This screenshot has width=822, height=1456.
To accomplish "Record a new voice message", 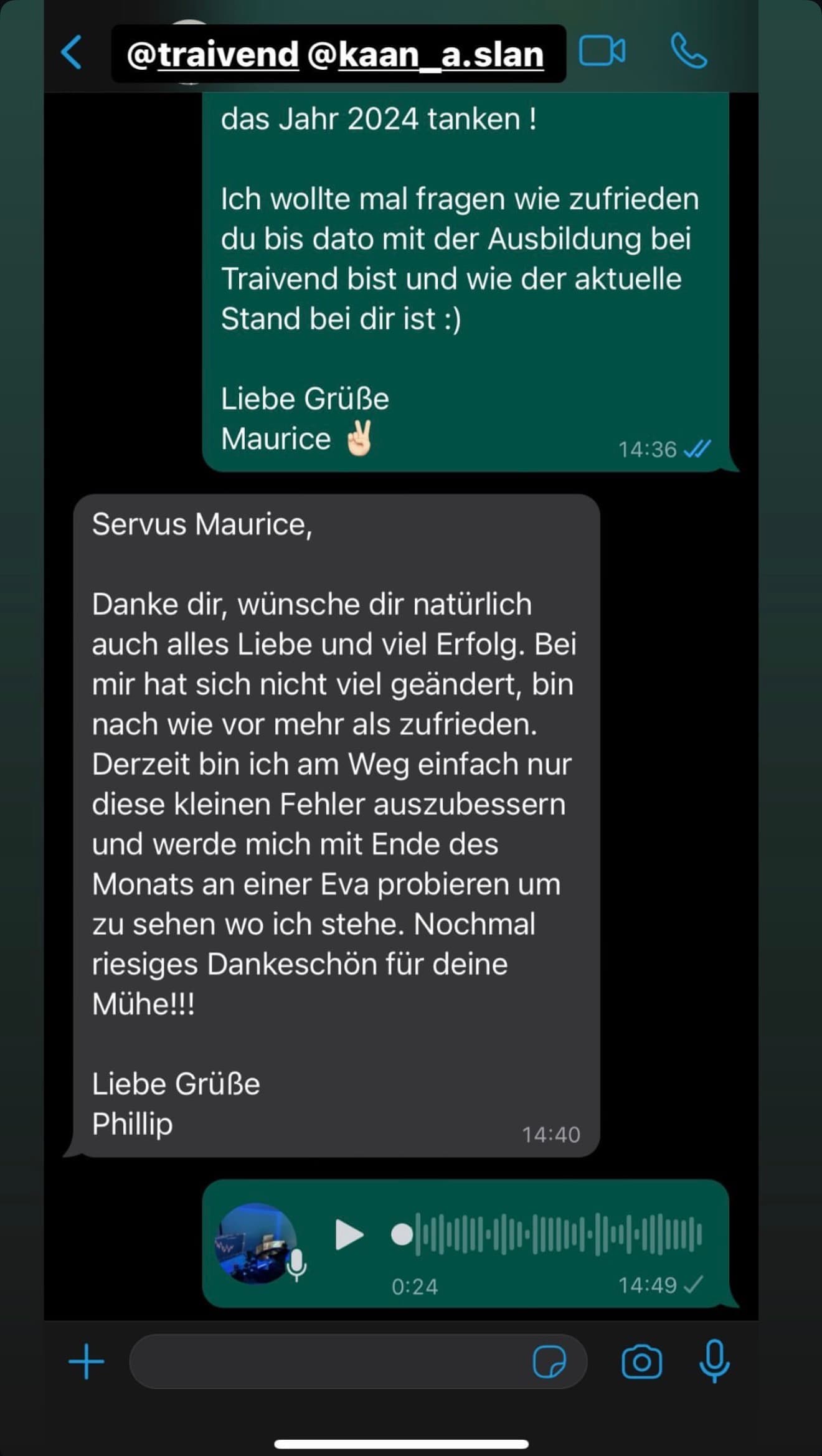I will (x=714, y=1361).
